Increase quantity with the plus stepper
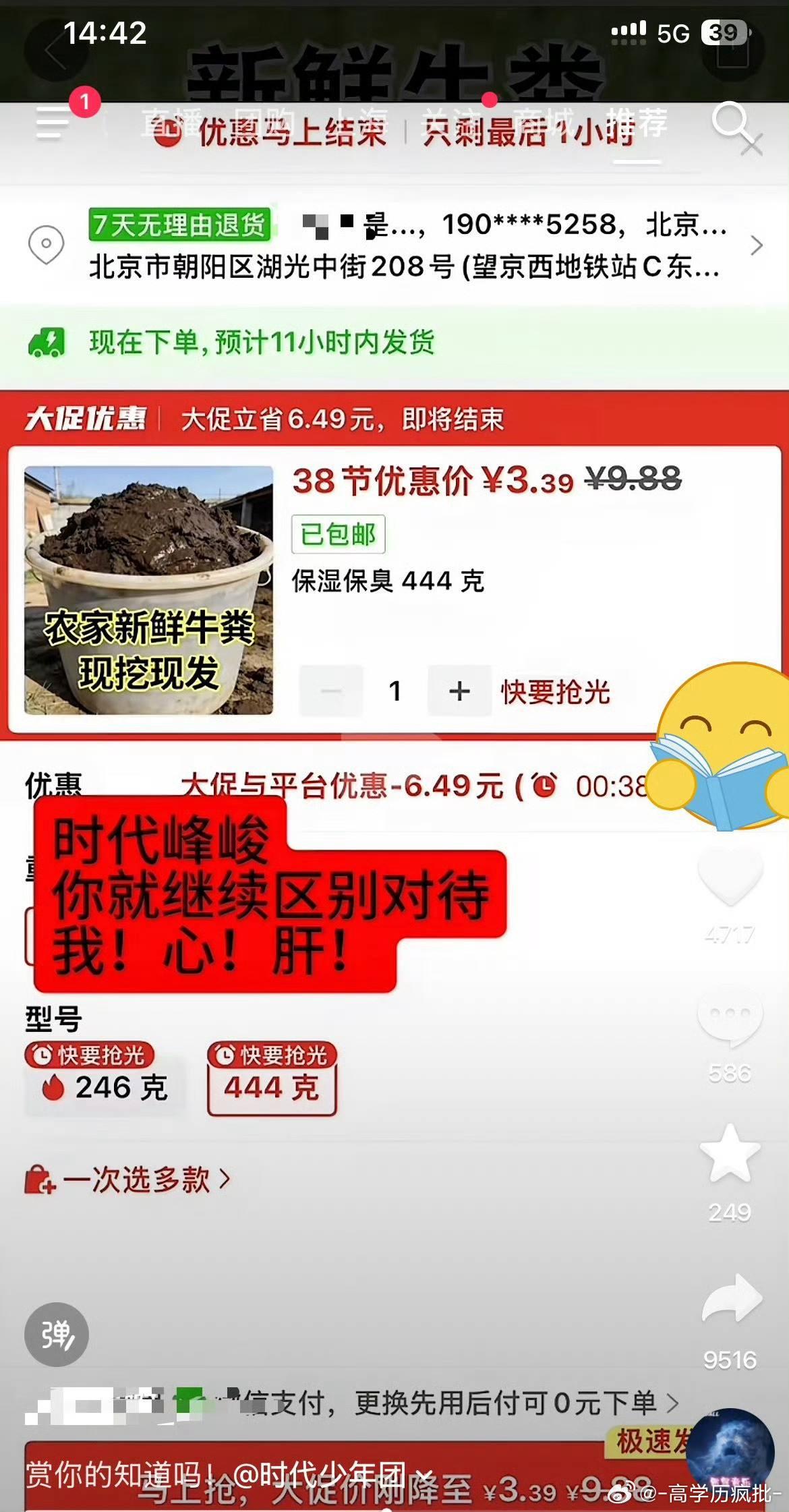Screen dimensions: 789x1512 [459, 691]
